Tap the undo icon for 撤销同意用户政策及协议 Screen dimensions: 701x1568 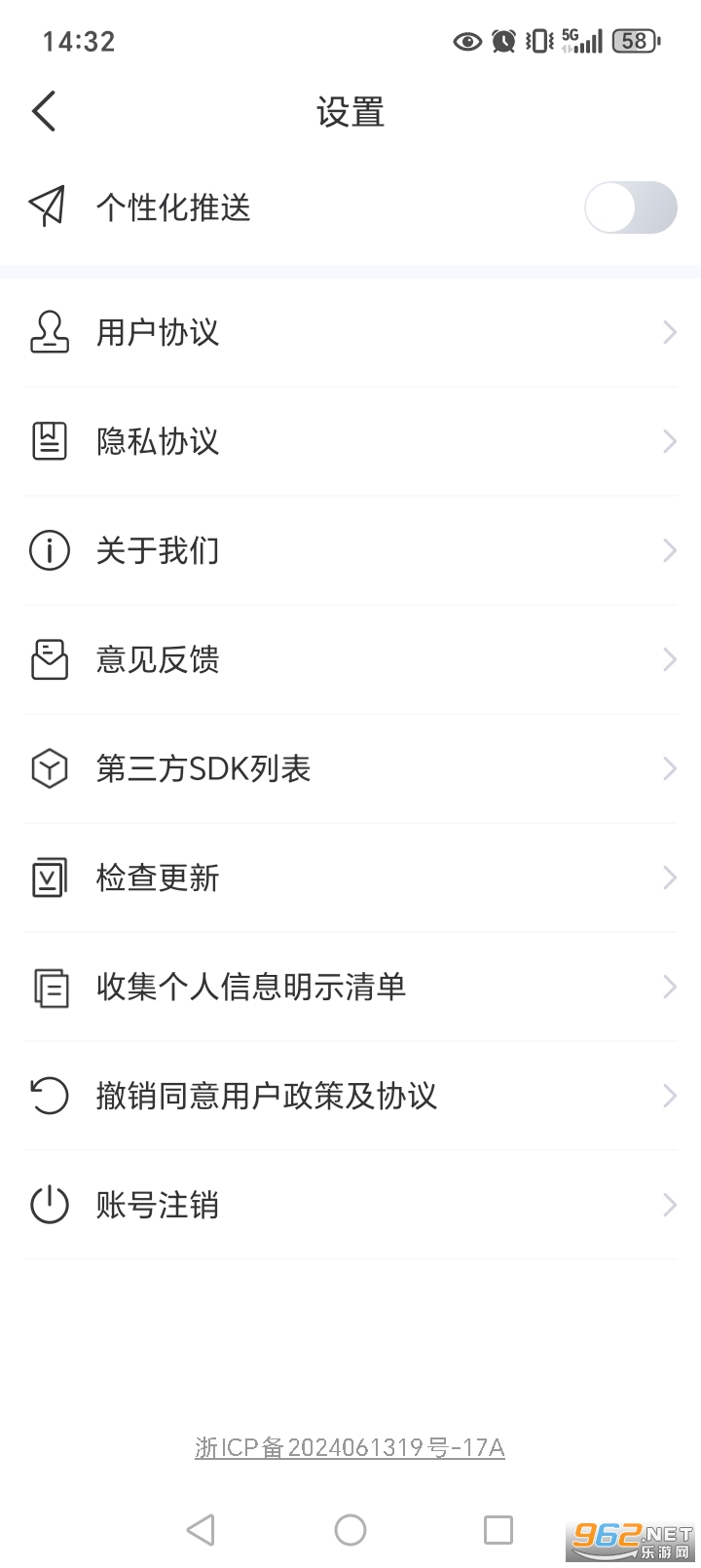pyautogui.click(x=49, y=1096)
